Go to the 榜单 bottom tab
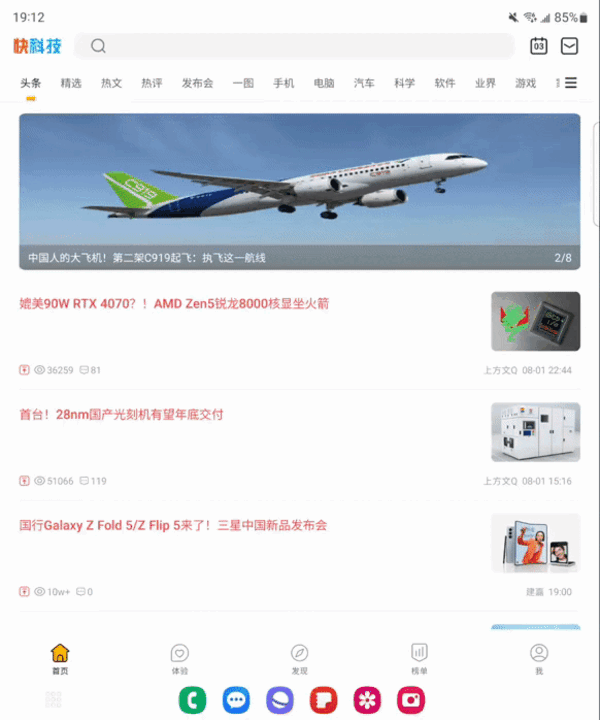Viewport: 600px width, 720px height. [x=419, y=659]
